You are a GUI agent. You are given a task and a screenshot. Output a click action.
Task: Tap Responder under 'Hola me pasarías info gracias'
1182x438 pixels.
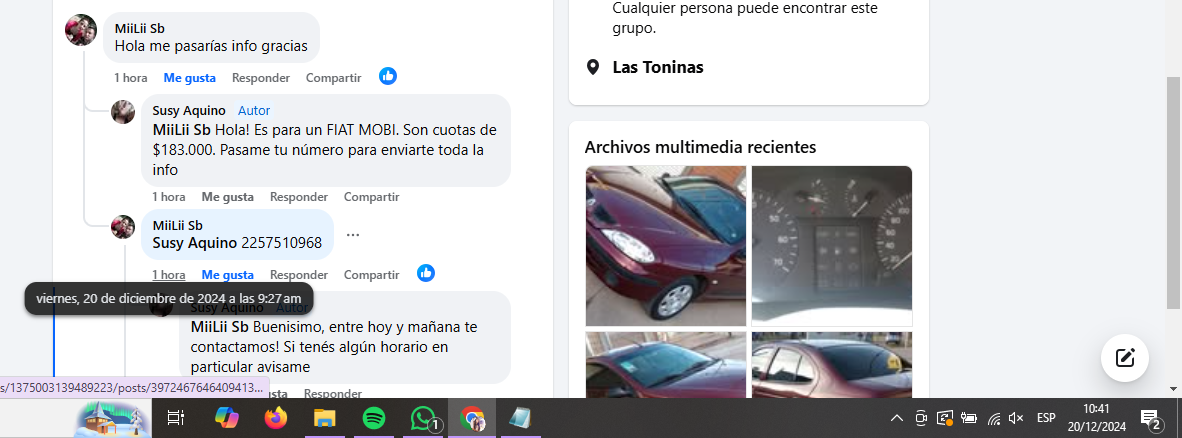[260, 78]
